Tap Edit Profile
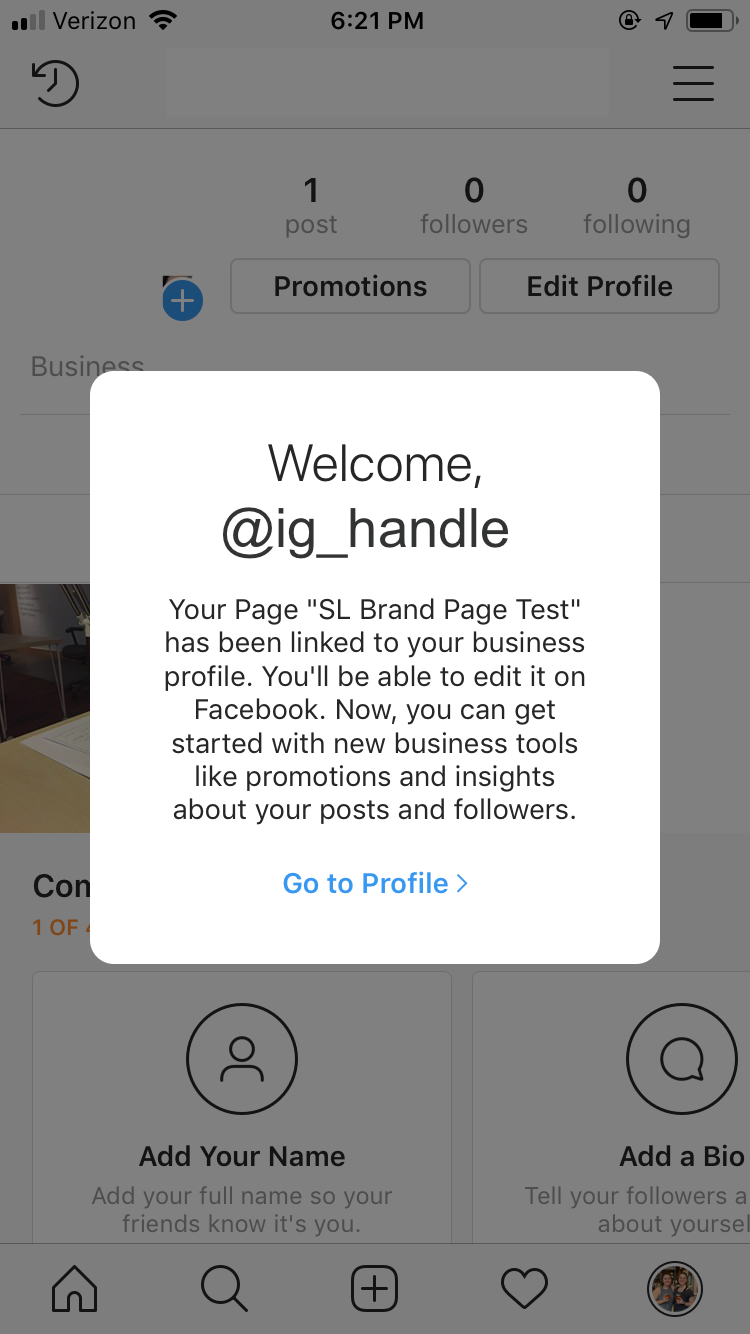 pyautogui.click(x=599, y=286)
